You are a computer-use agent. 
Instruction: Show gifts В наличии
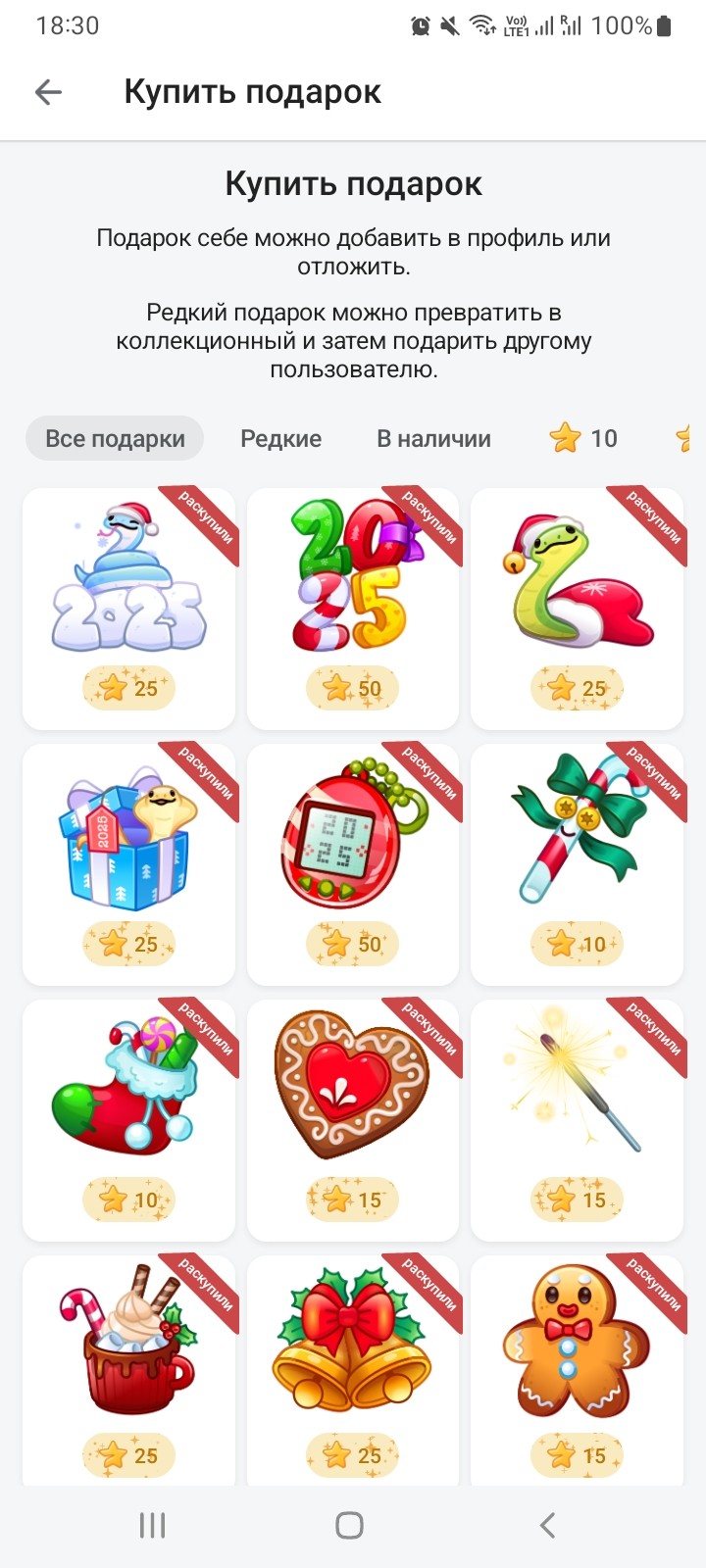point(433,438)
